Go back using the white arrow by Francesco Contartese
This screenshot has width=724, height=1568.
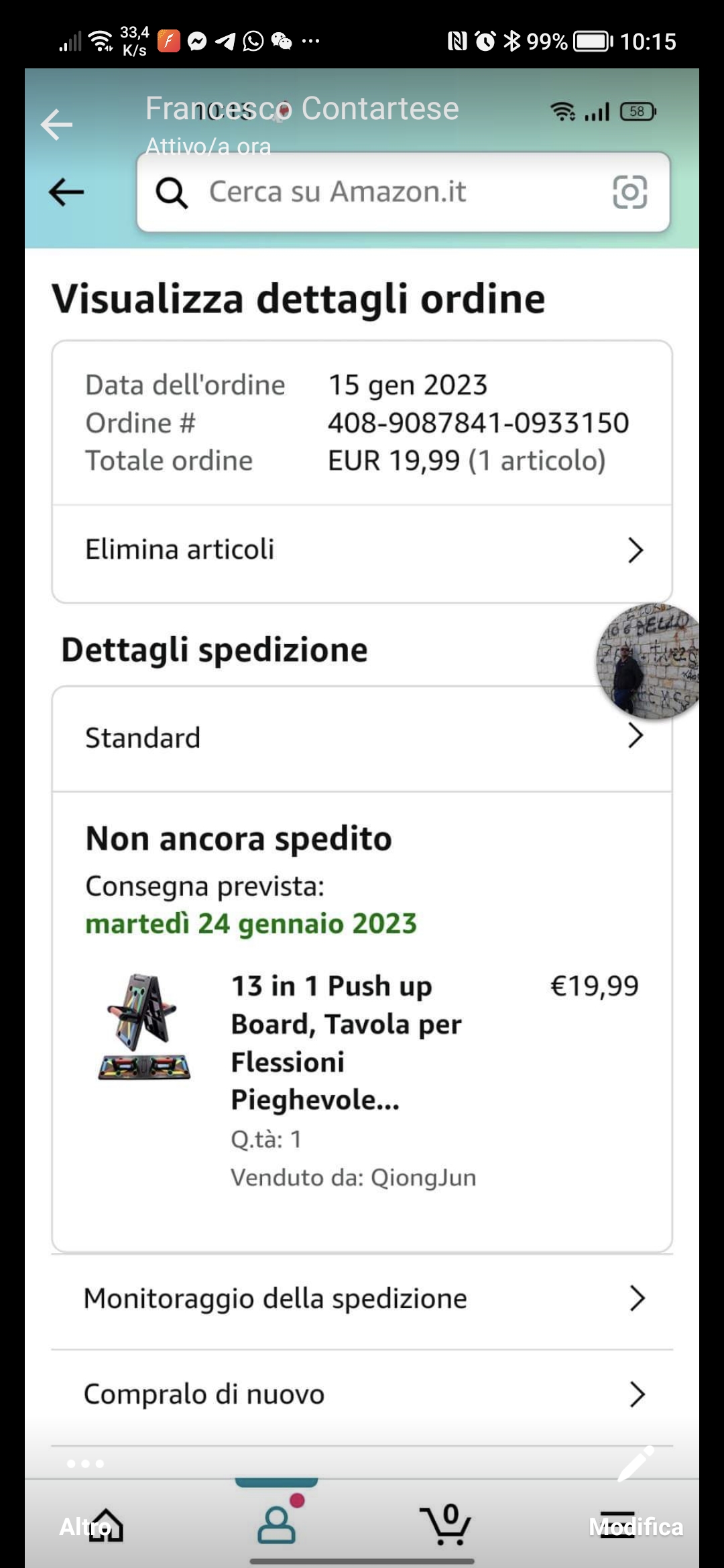pyautogui.click(x=56, y=125)
